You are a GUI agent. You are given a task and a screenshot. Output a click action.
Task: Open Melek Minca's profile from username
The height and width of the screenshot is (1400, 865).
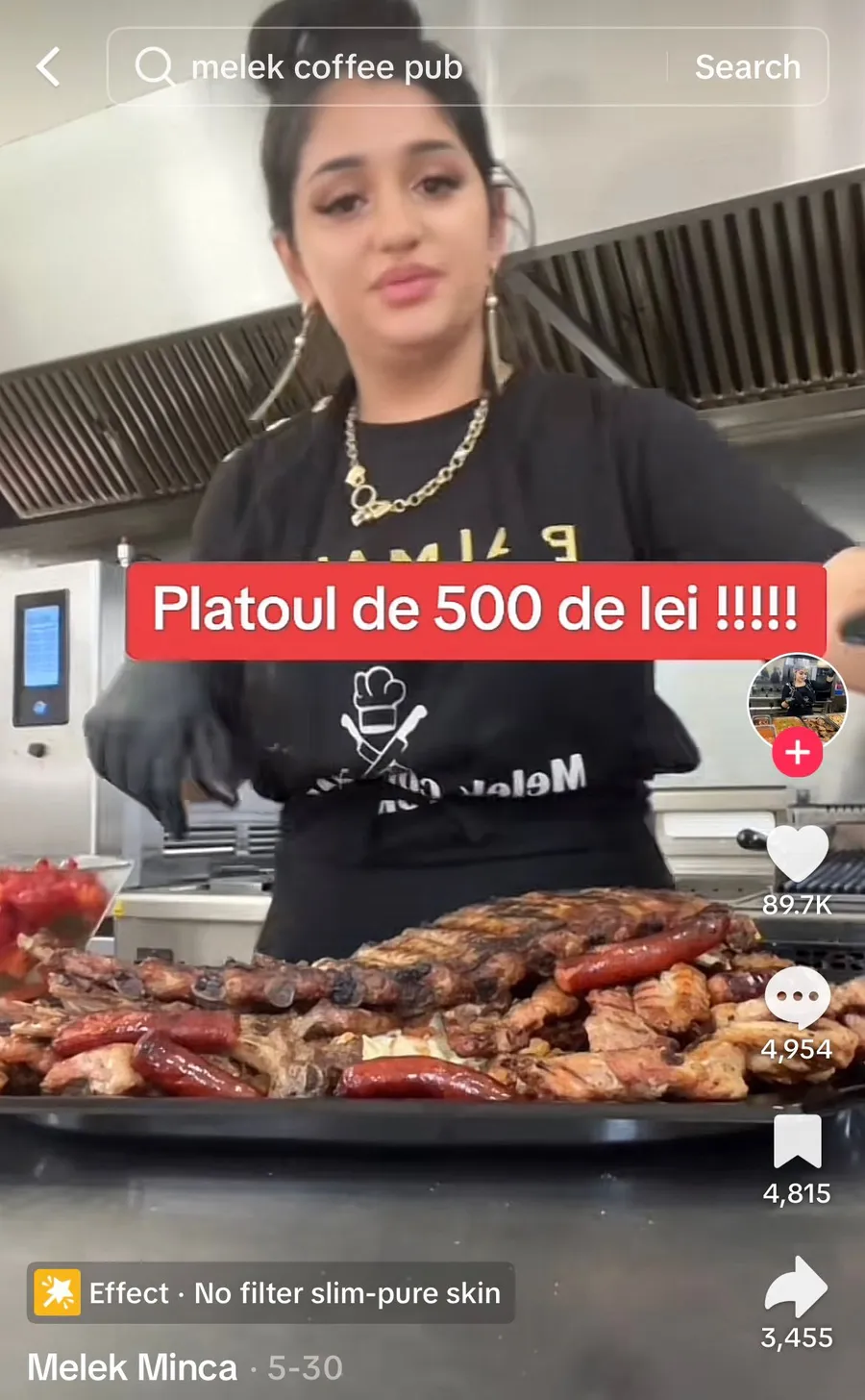tap(133, 1367)
